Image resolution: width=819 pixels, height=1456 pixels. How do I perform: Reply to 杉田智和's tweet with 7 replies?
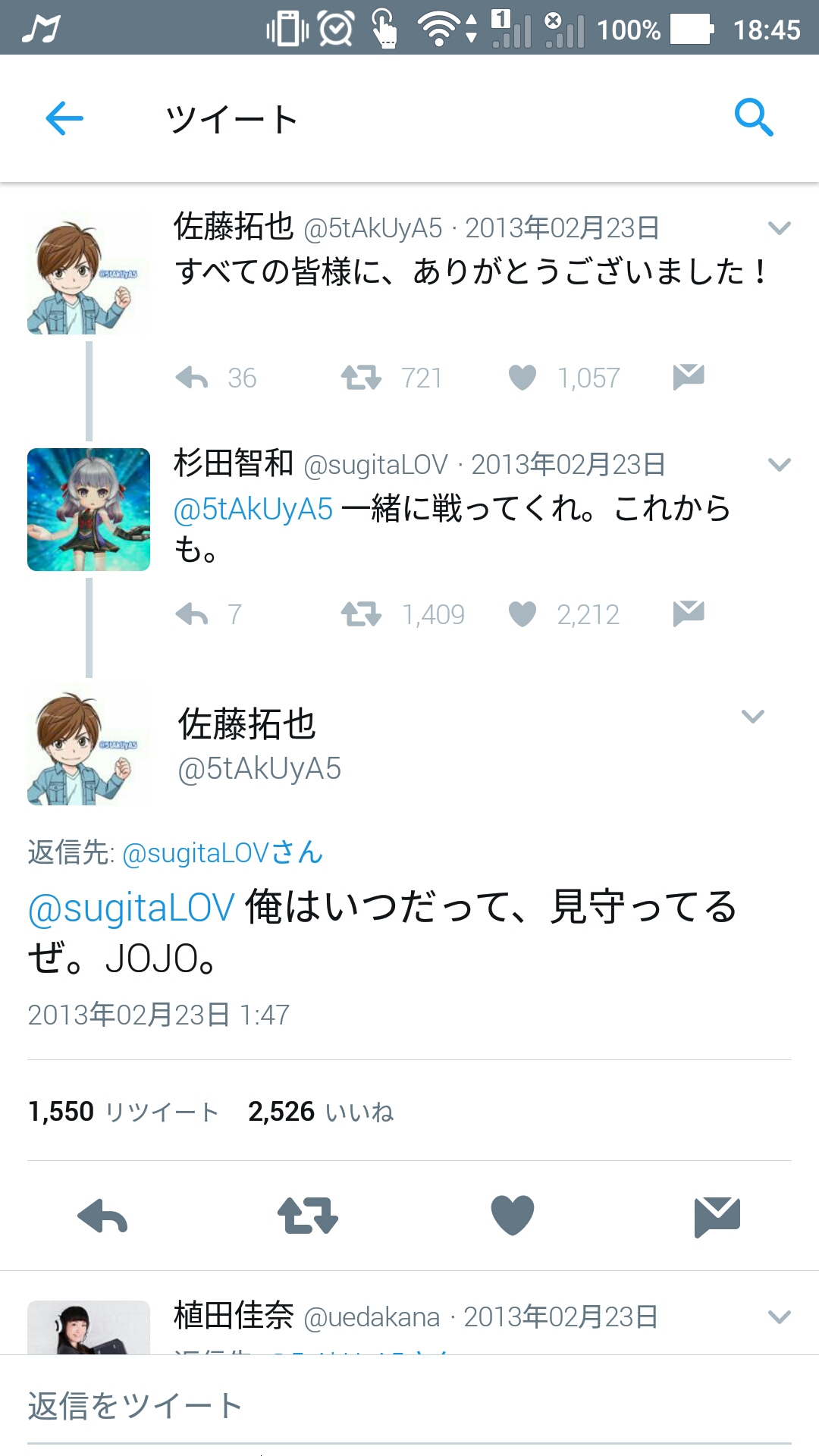pyautogui.click(x=192, y=614)
